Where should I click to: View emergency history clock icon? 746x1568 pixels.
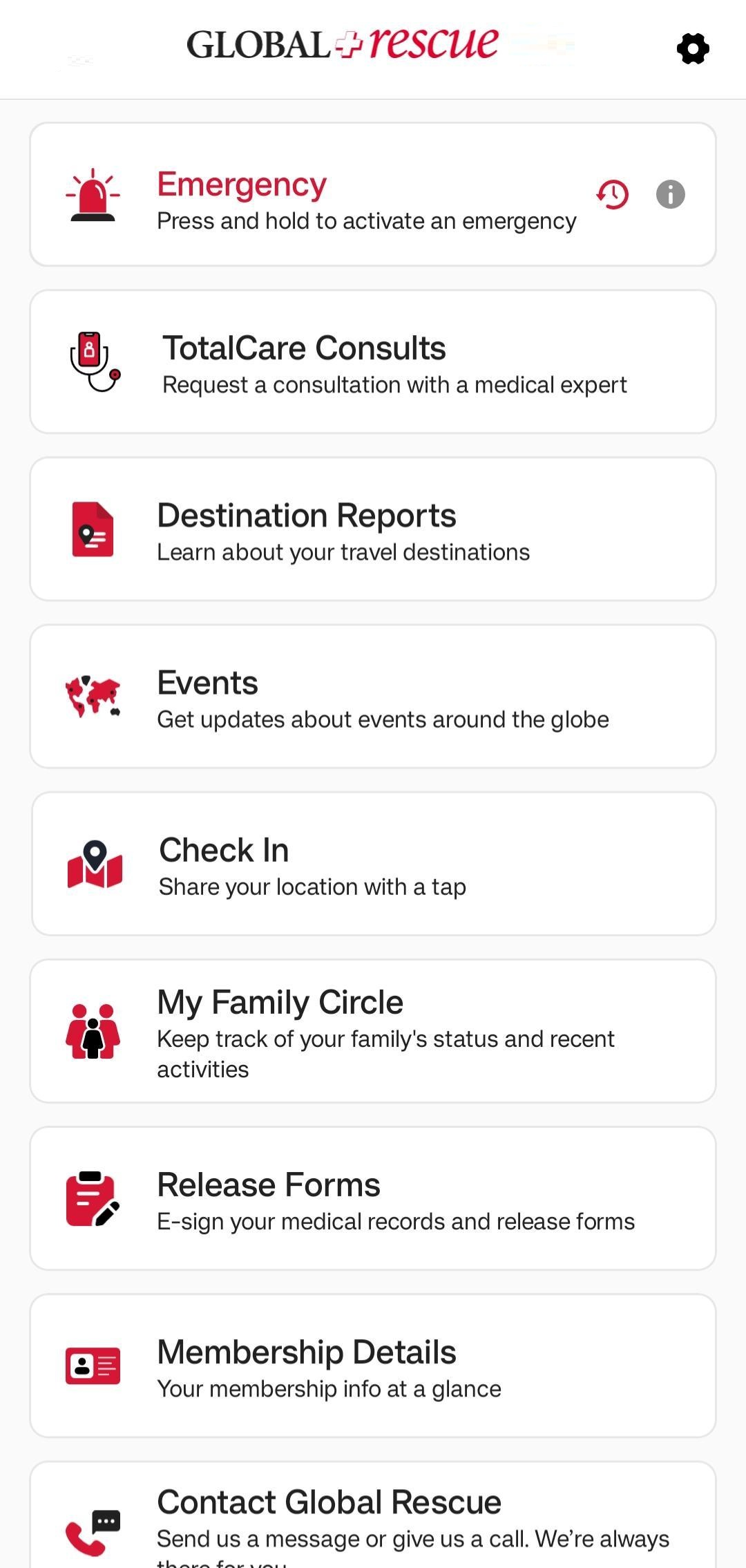612,194
